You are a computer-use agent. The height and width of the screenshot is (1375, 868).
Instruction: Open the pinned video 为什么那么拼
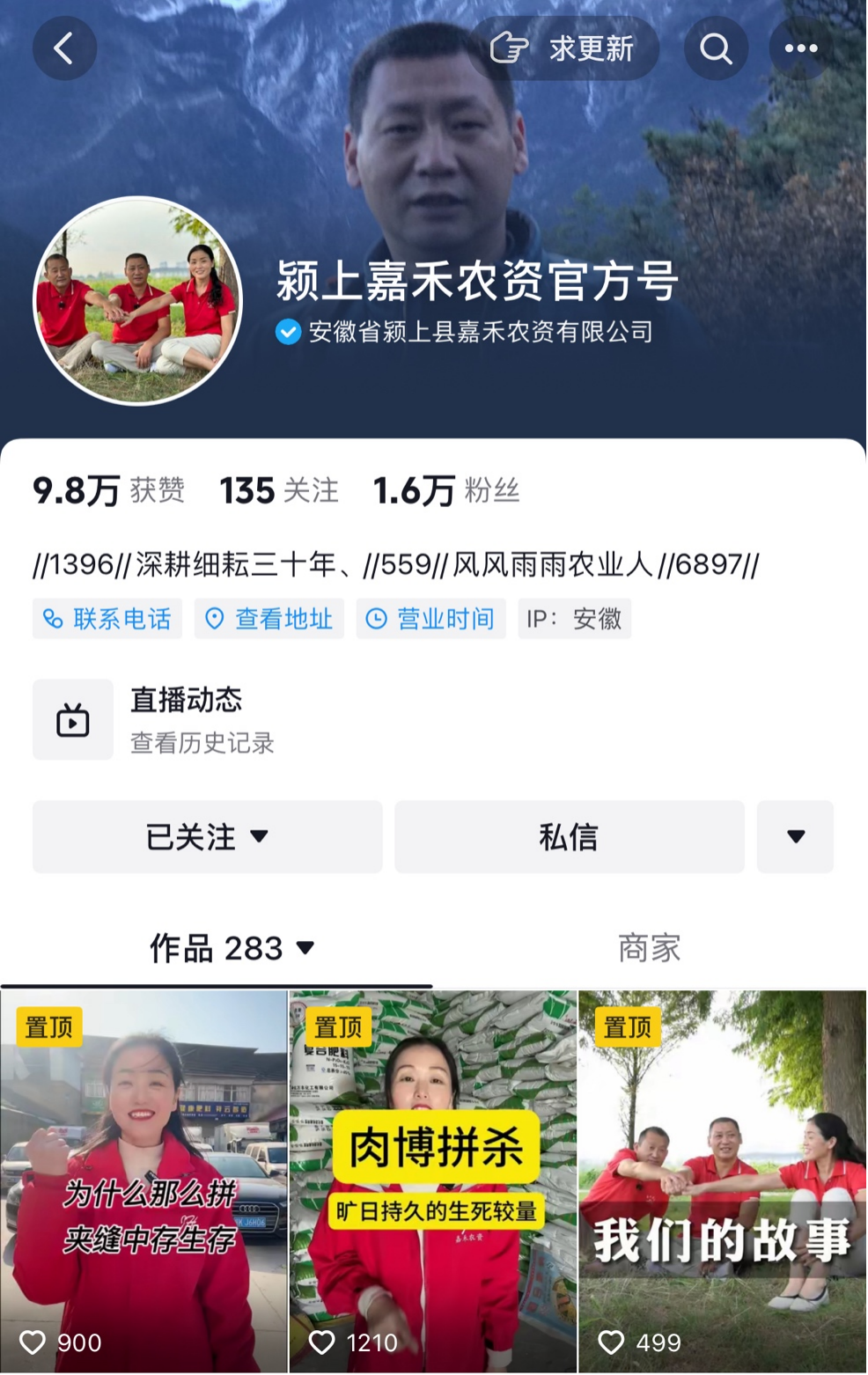pos(143,1180)
